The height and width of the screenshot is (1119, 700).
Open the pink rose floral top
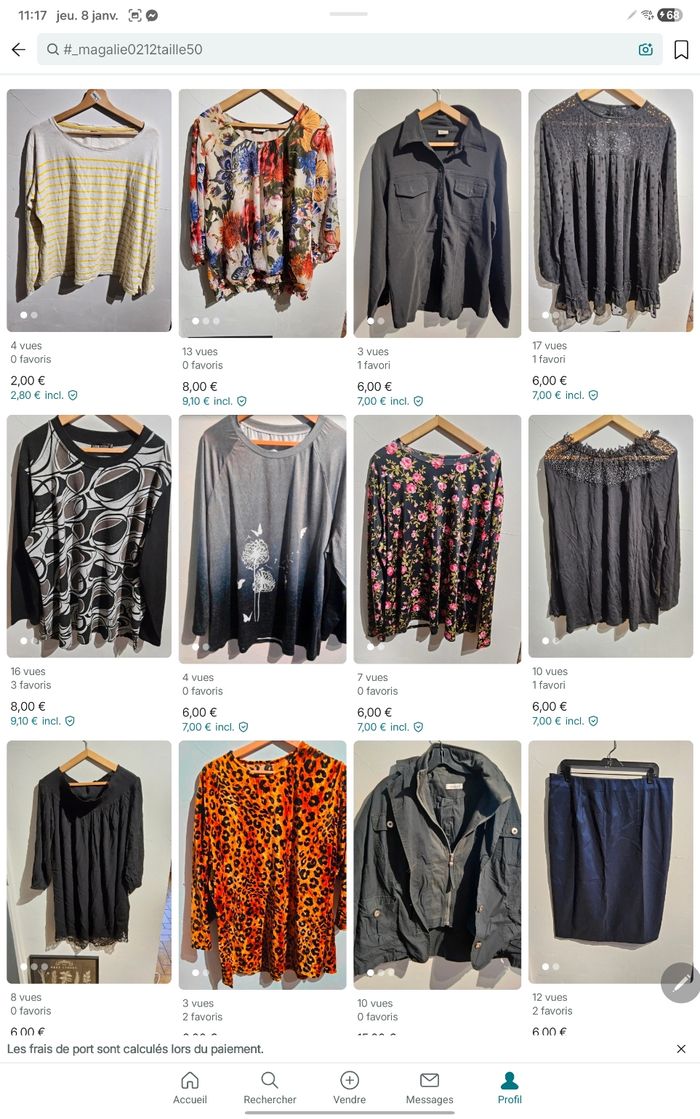(437, 538)
